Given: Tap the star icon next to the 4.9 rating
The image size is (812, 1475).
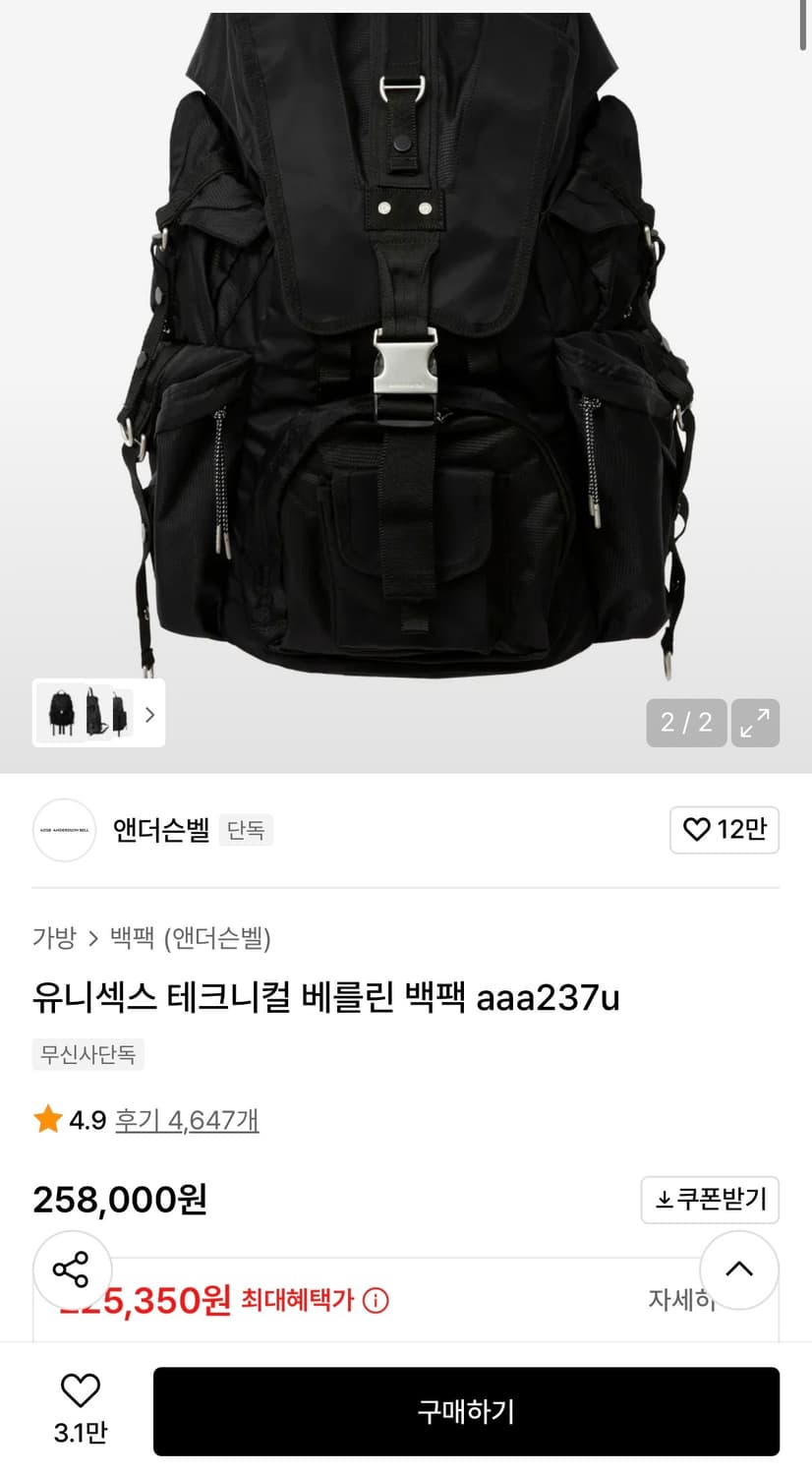Looking at the screenshot, I should click(46, 1119).
